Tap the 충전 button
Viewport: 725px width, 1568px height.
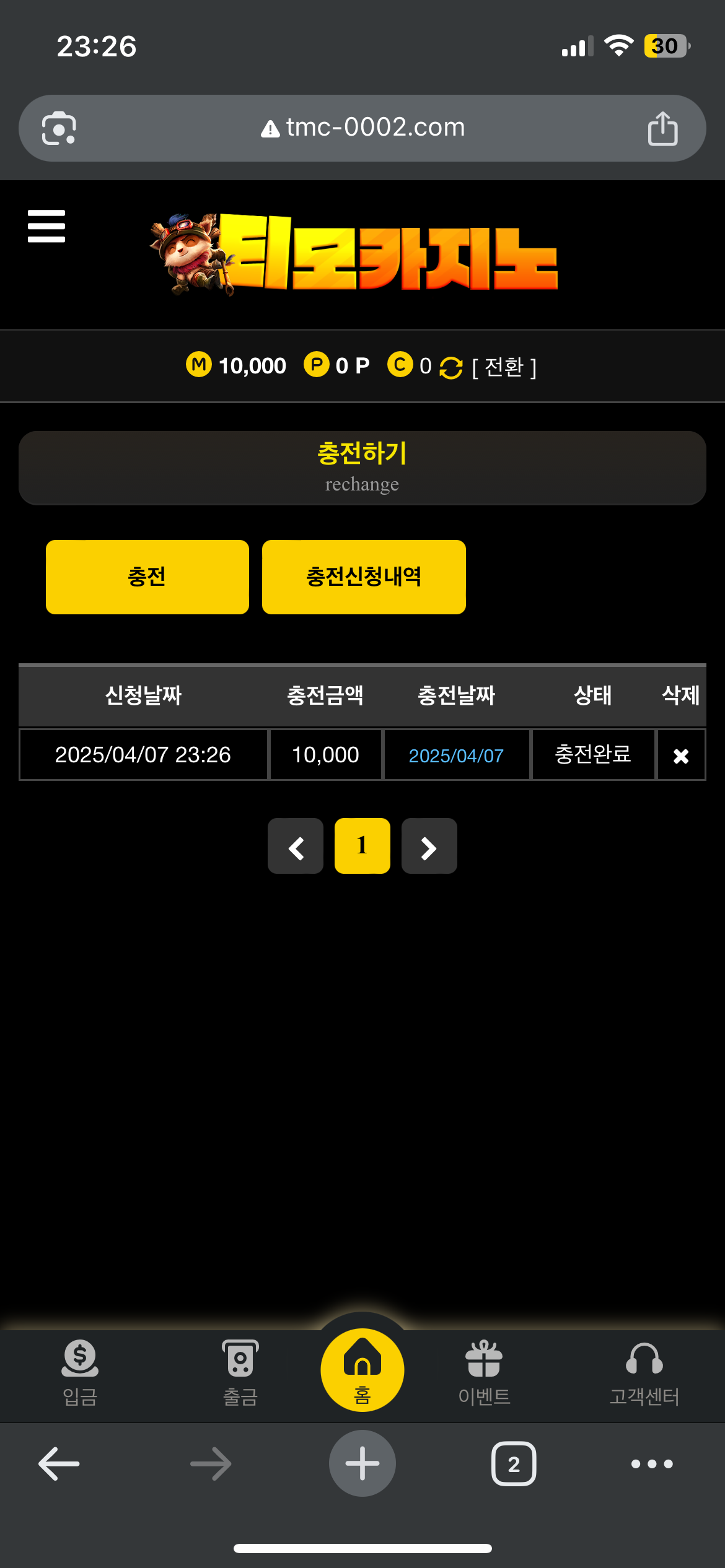pyautogui.click(x=147, y=577)
